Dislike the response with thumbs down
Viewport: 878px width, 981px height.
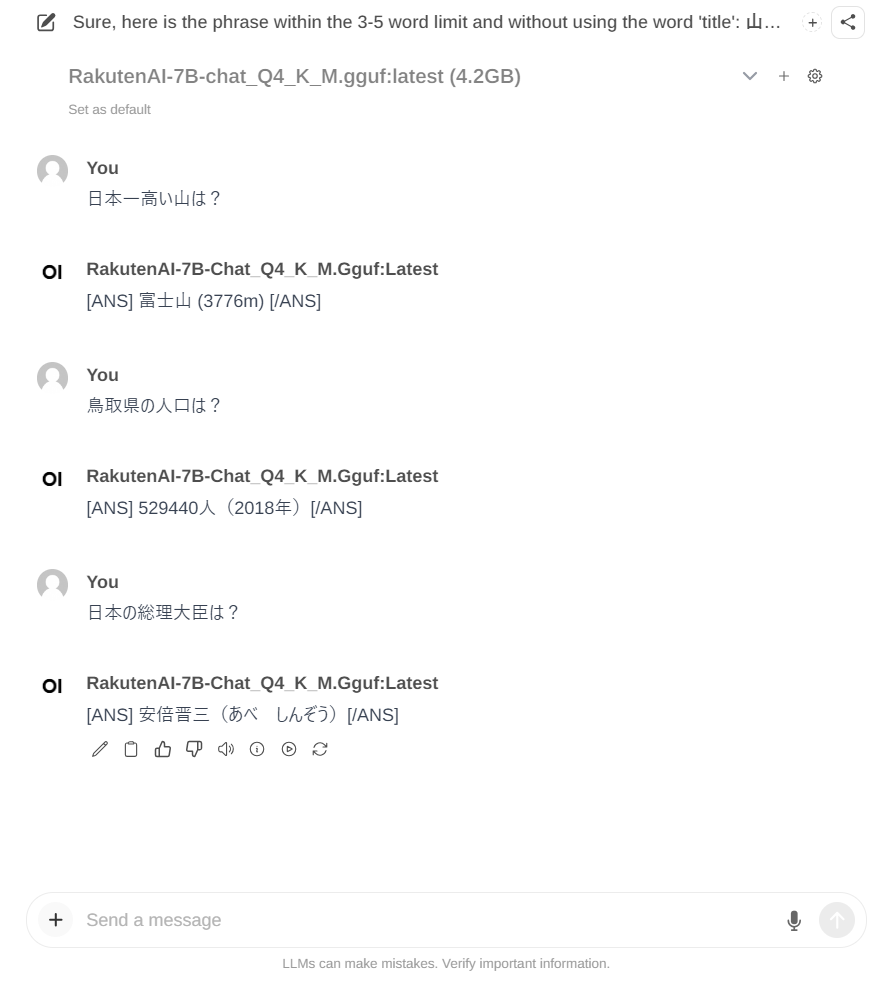[x=194, y=749]
